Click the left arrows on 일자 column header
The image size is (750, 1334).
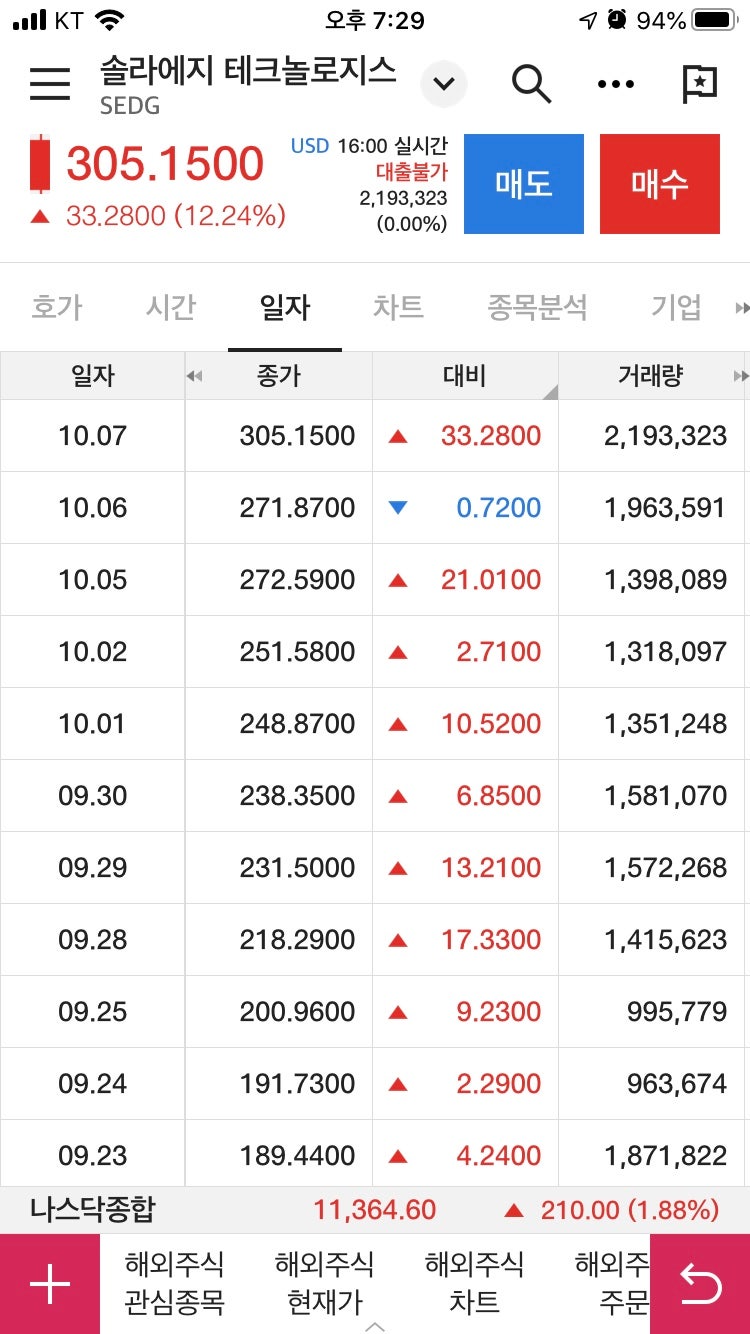(x=193, y=376)
